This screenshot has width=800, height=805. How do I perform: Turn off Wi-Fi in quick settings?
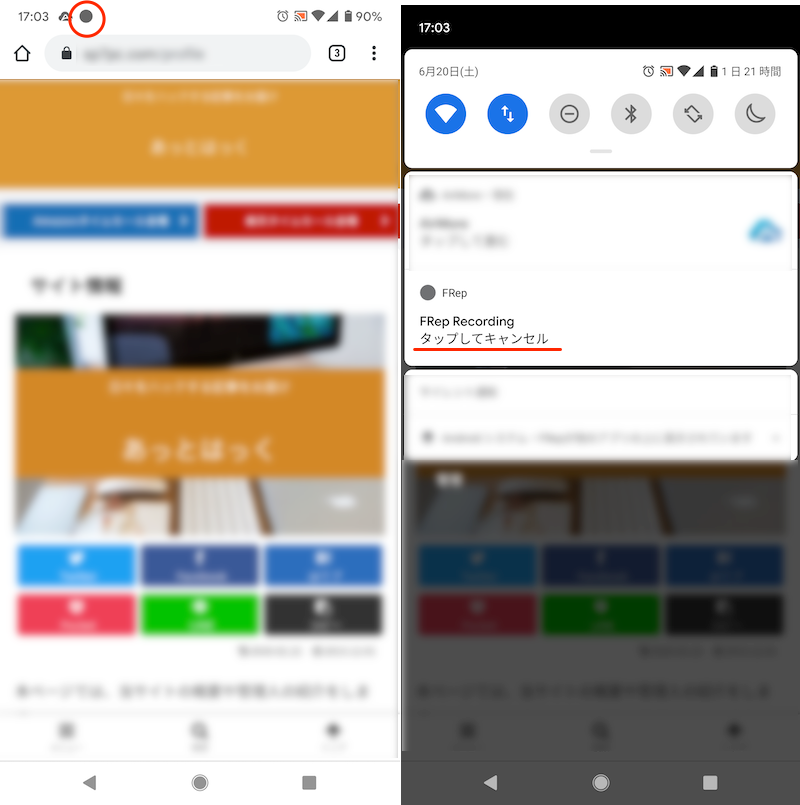click(x=446, y=114)
